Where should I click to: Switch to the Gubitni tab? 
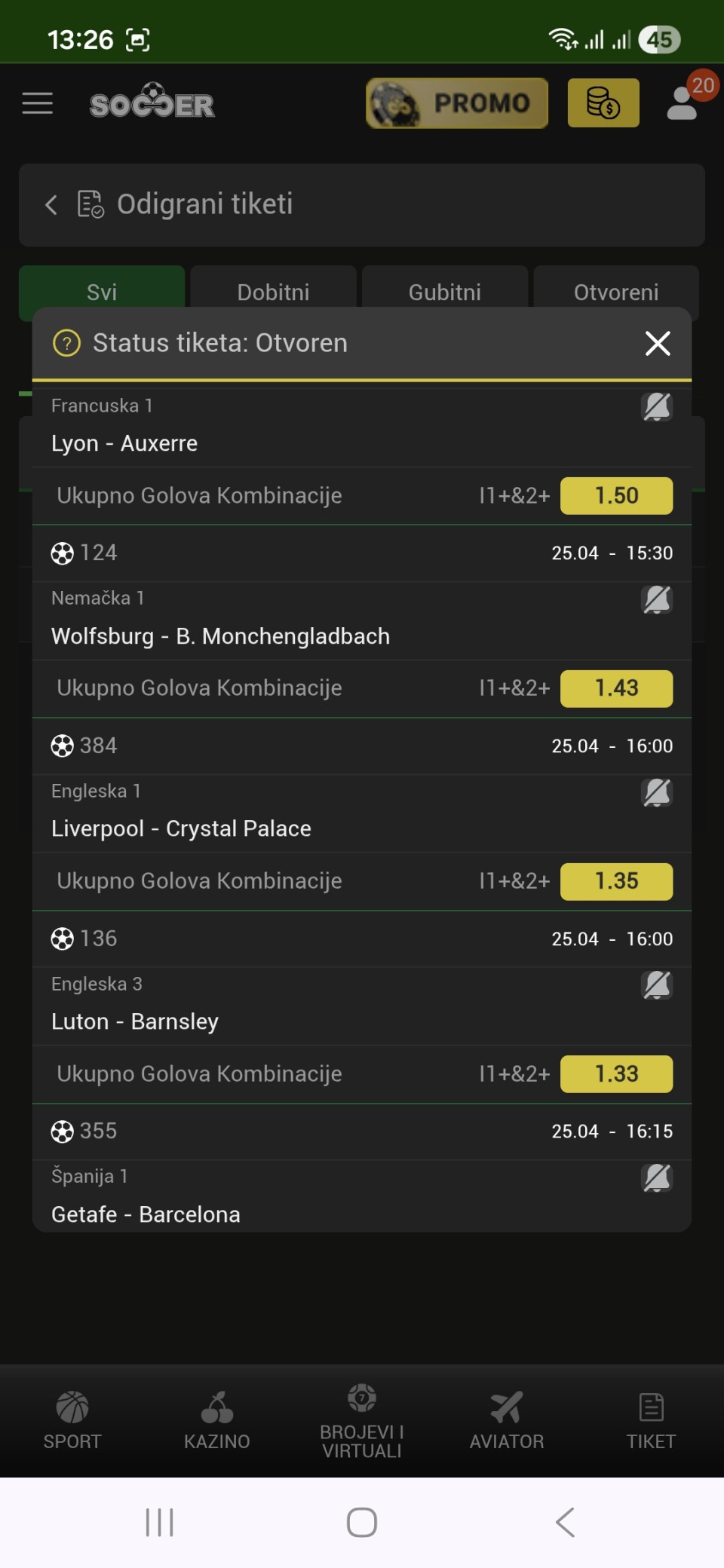pos(444,290)
